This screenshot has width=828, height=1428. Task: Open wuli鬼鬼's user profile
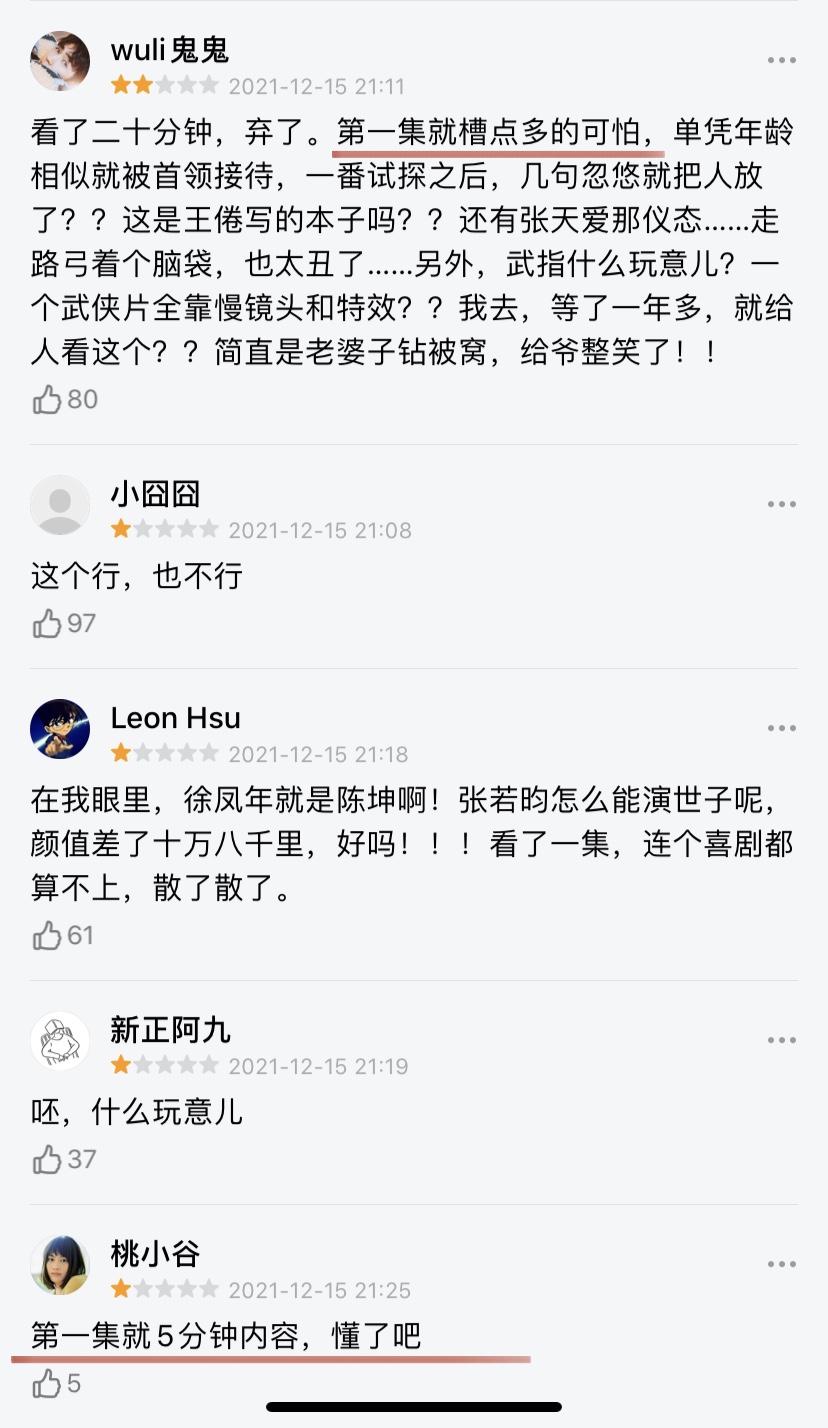coord(169,48)
